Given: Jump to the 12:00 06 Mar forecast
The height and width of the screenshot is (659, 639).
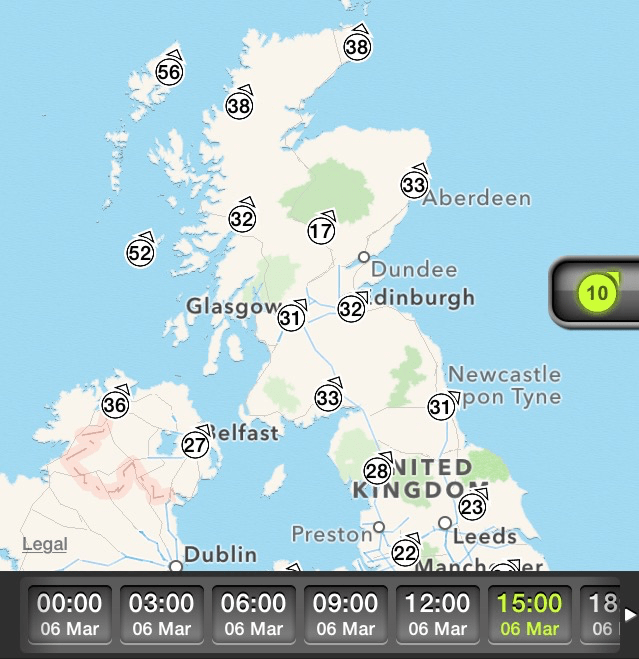Looking at the screenshot, I should coord(438,615).
